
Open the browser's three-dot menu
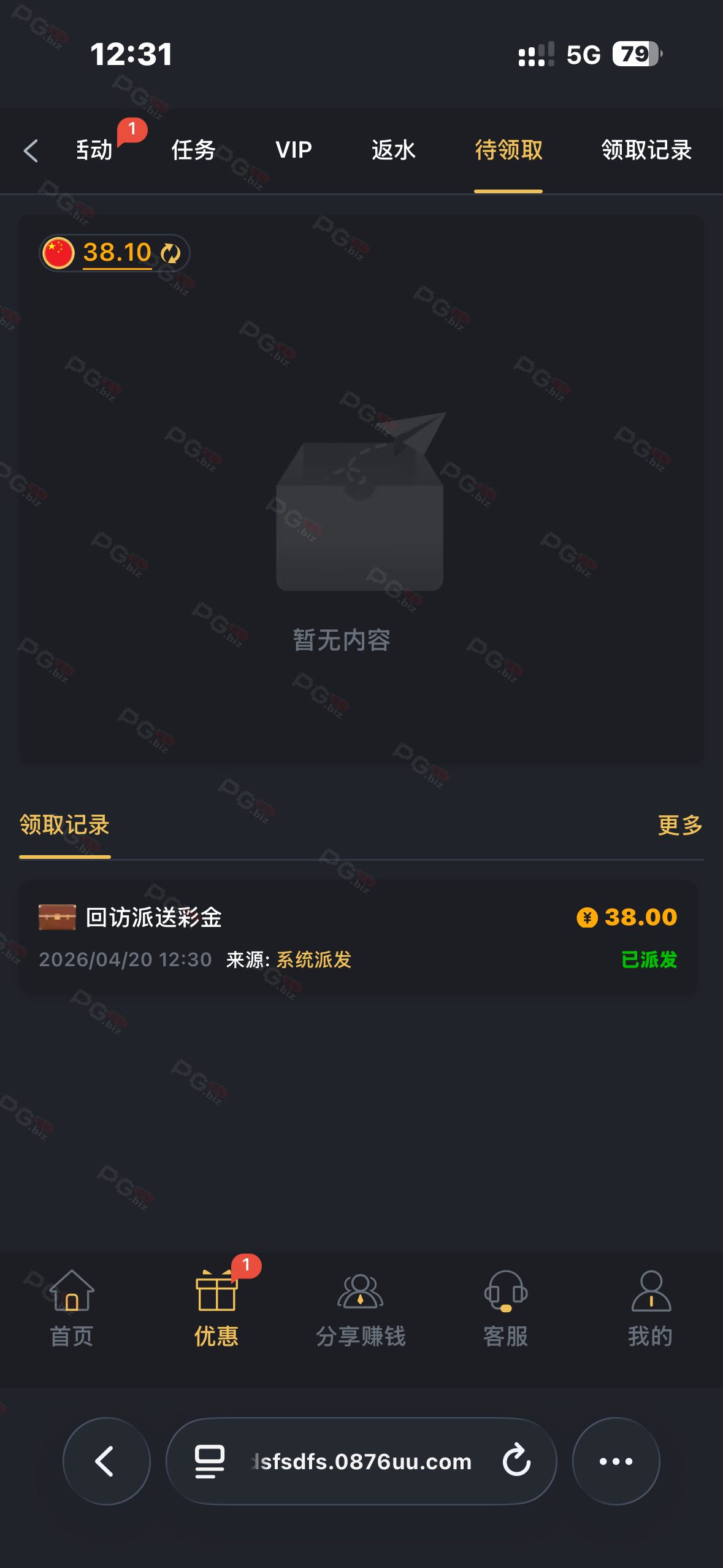[x=616, y=1461]
